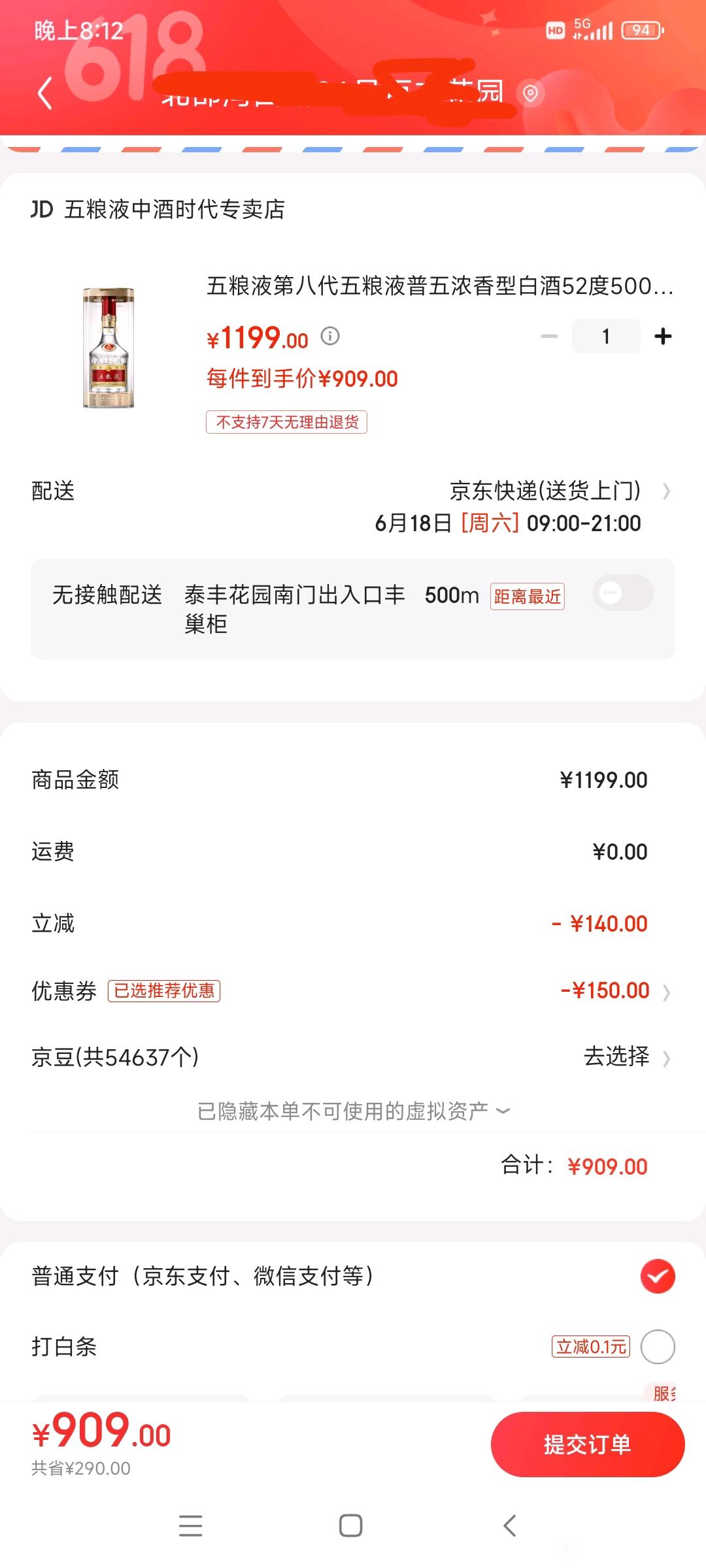The image size is (706, 1568).
Task: Open recent apps from navigation bar
Action: (x=190, y=1526)
